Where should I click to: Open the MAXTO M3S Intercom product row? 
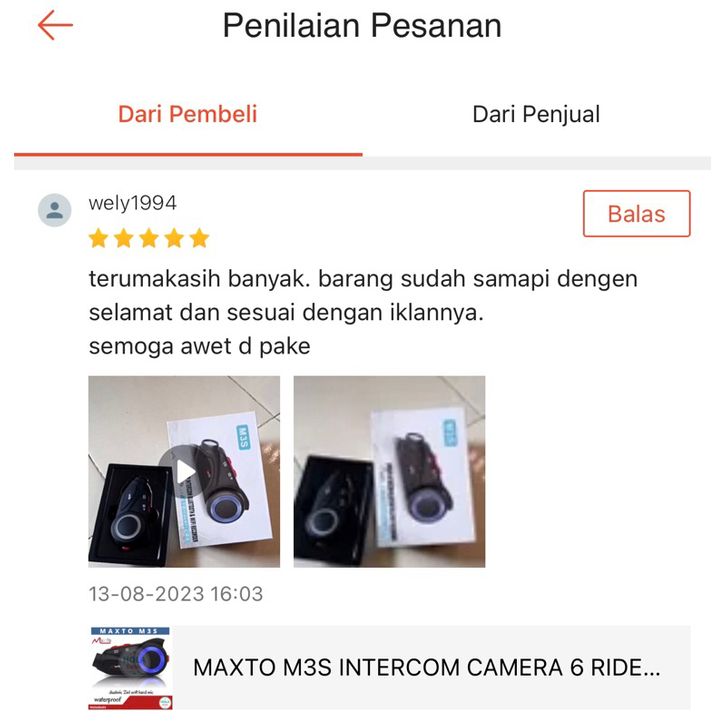(390, 667)
